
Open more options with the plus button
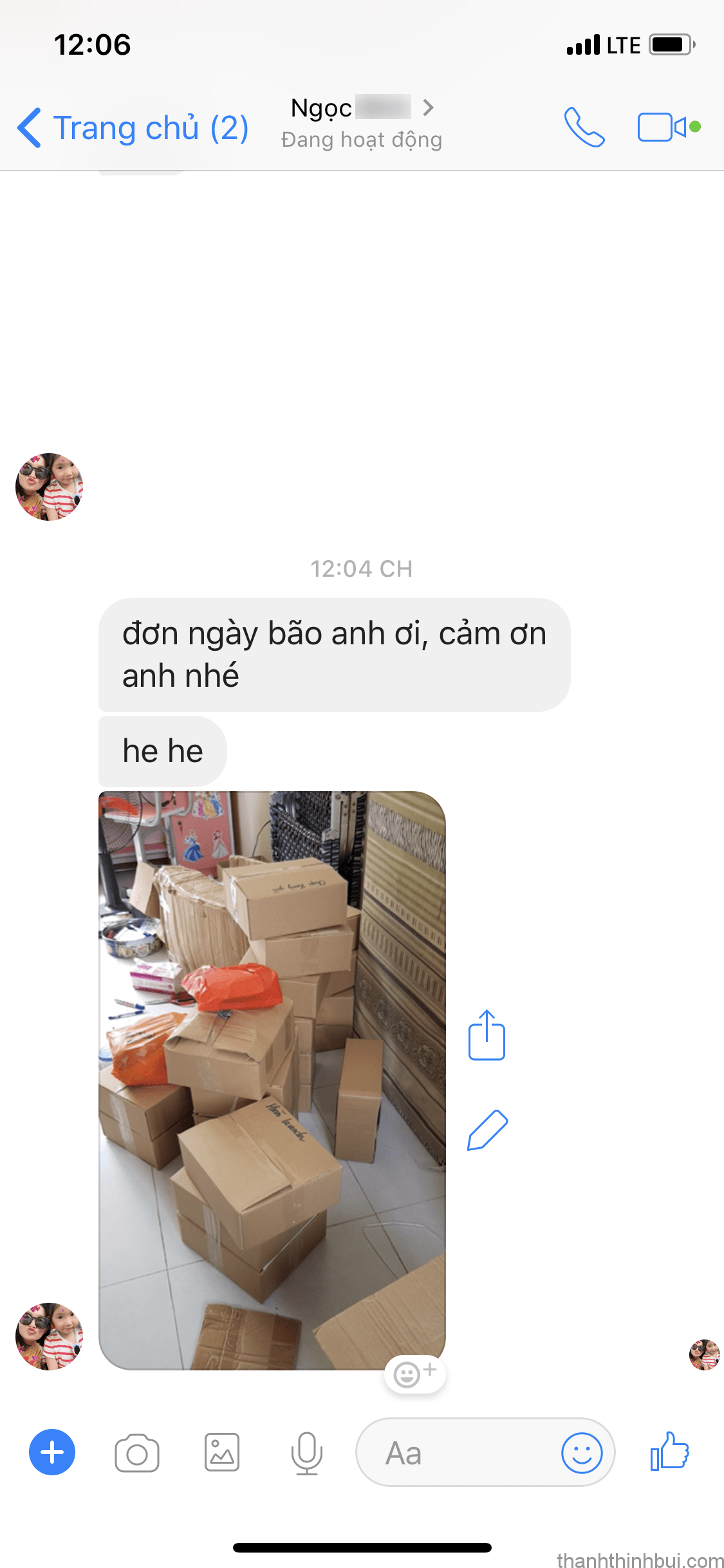click(52, 1452)
